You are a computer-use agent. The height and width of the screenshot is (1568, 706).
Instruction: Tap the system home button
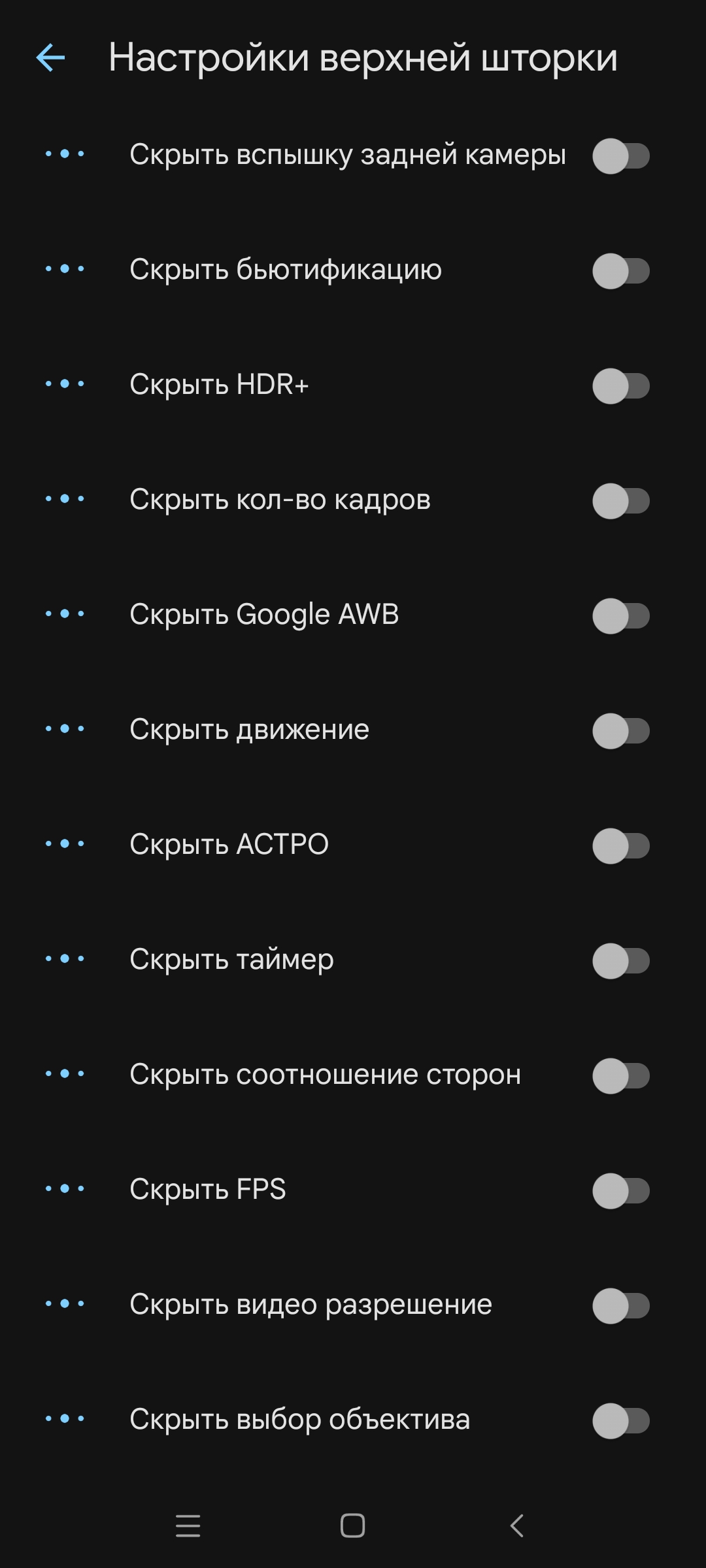353,1526
